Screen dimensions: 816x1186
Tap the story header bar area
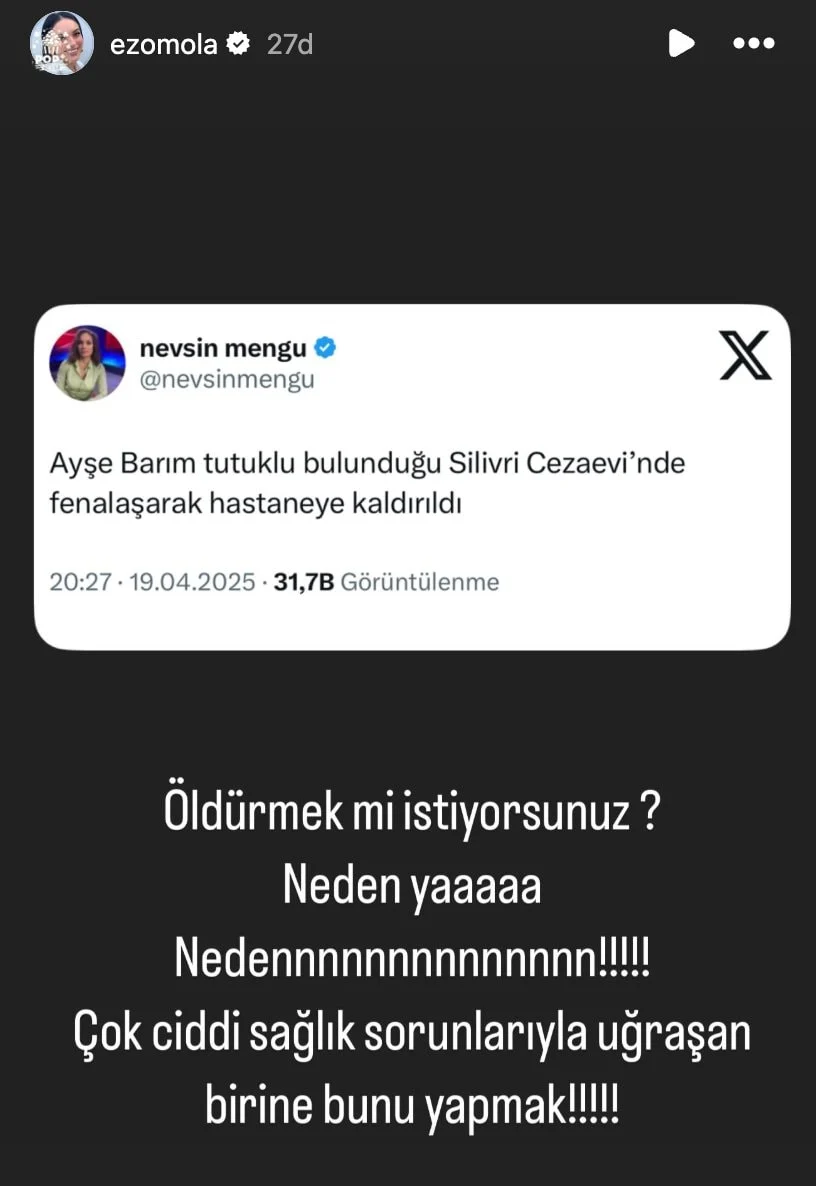pos(408,43)
